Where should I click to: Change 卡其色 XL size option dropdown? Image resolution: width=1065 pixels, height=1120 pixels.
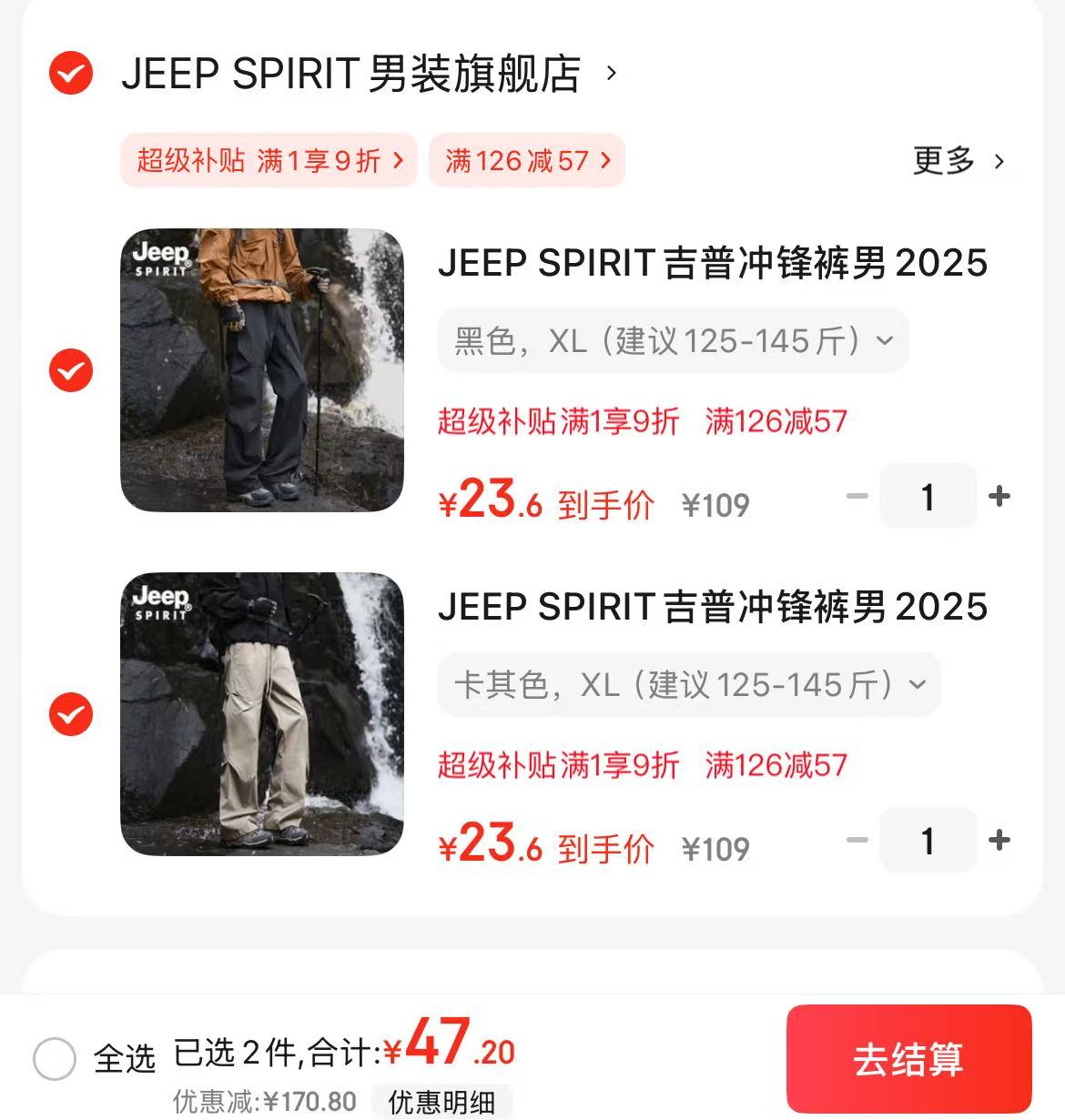tap(689, 685)
